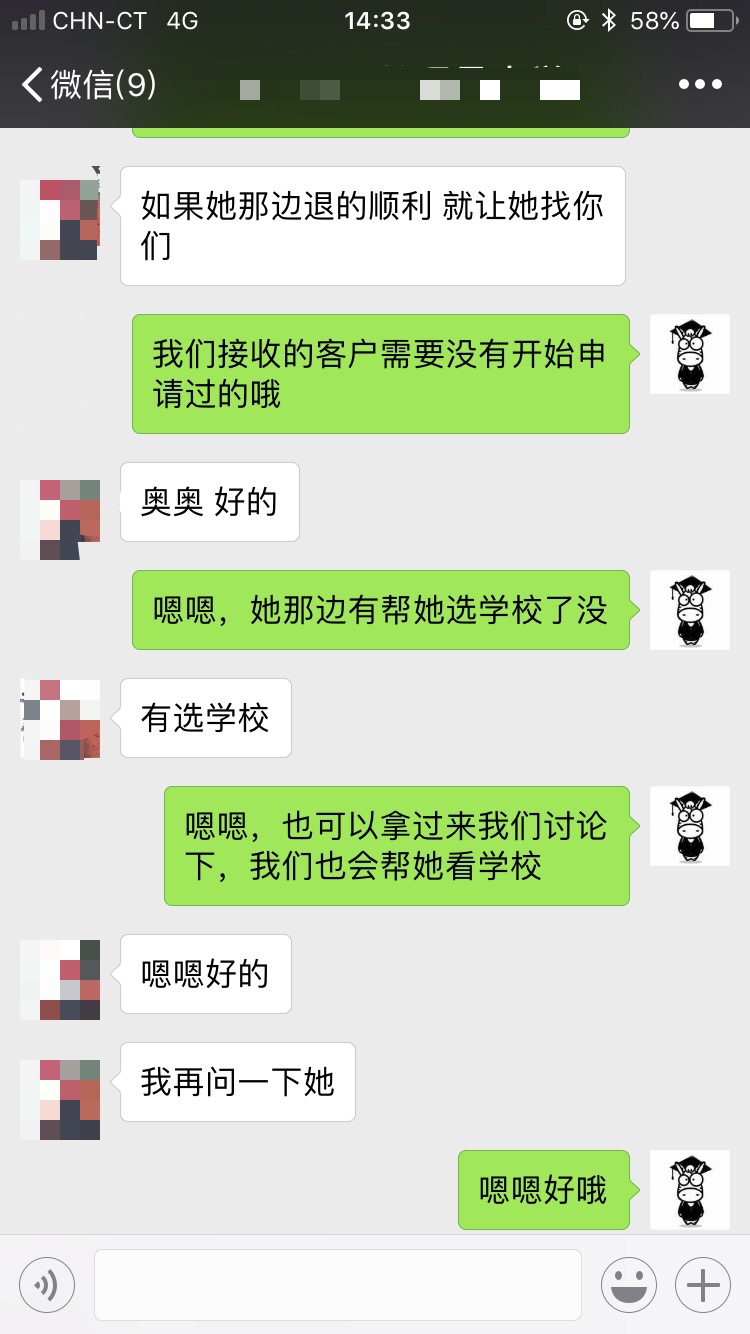Focus the message text field
Image resolution: width=750 pixels, height=1334 pixels.
pyautogui.click(x=338, y=1285)
